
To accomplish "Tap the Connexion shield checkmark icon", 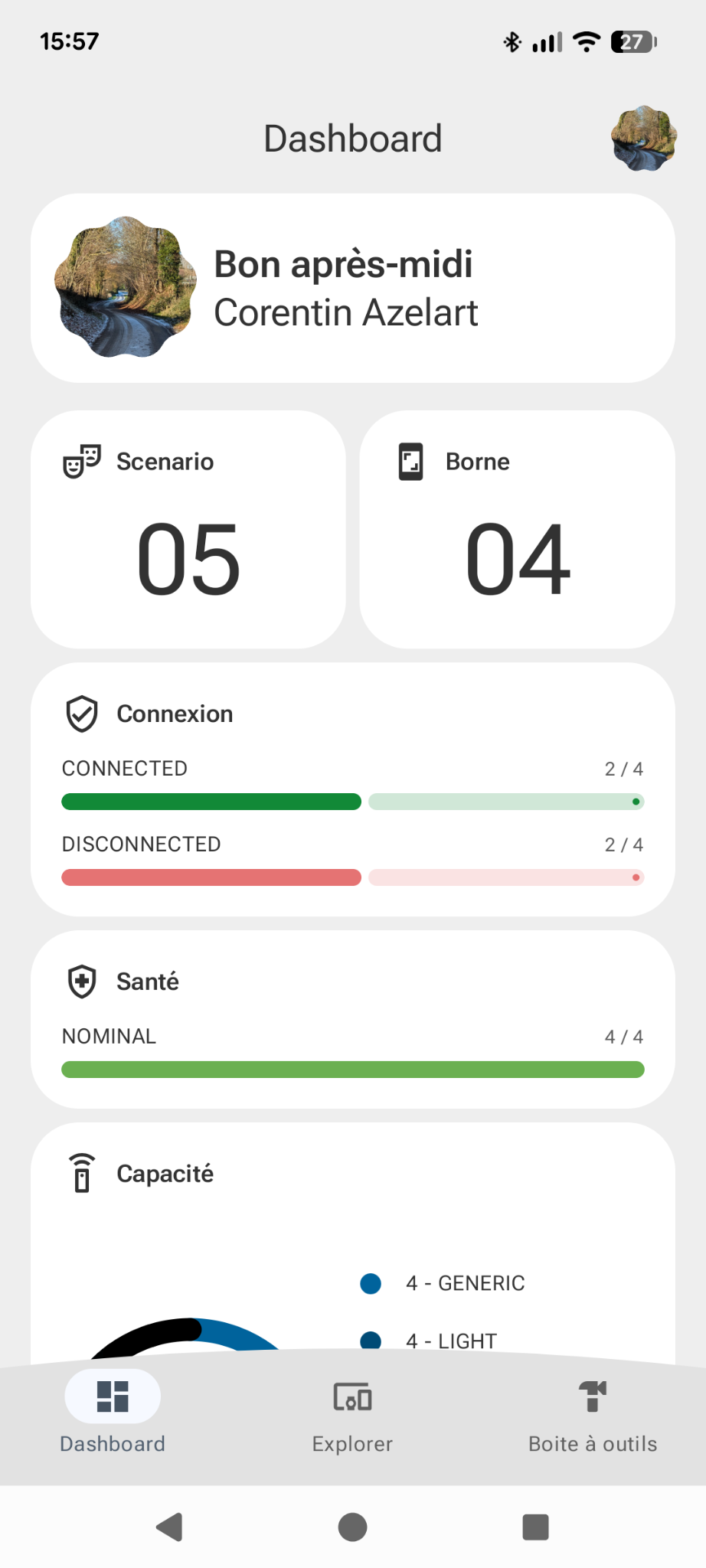I will coord(82,713).
